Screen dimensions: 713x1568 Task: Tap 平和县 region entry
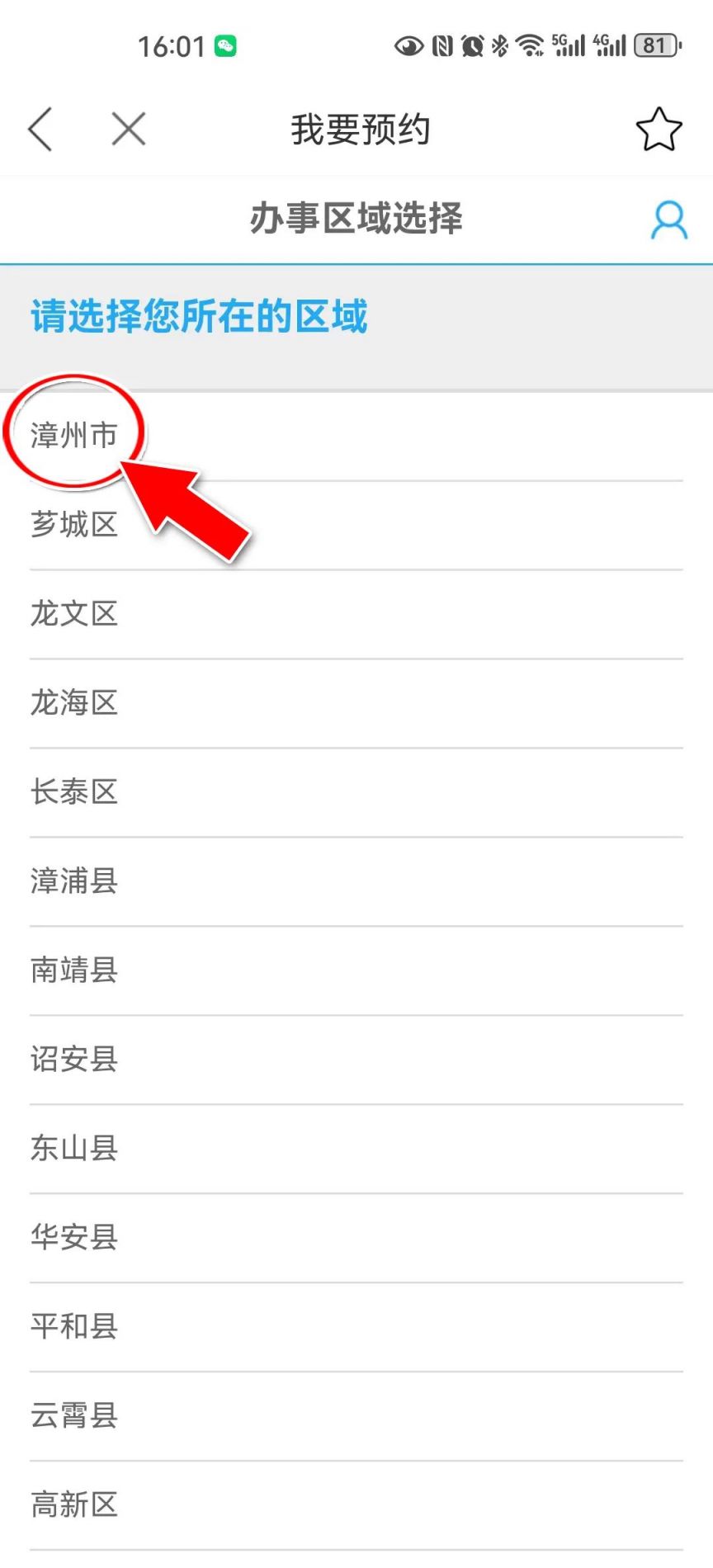tap(74, 1327)
